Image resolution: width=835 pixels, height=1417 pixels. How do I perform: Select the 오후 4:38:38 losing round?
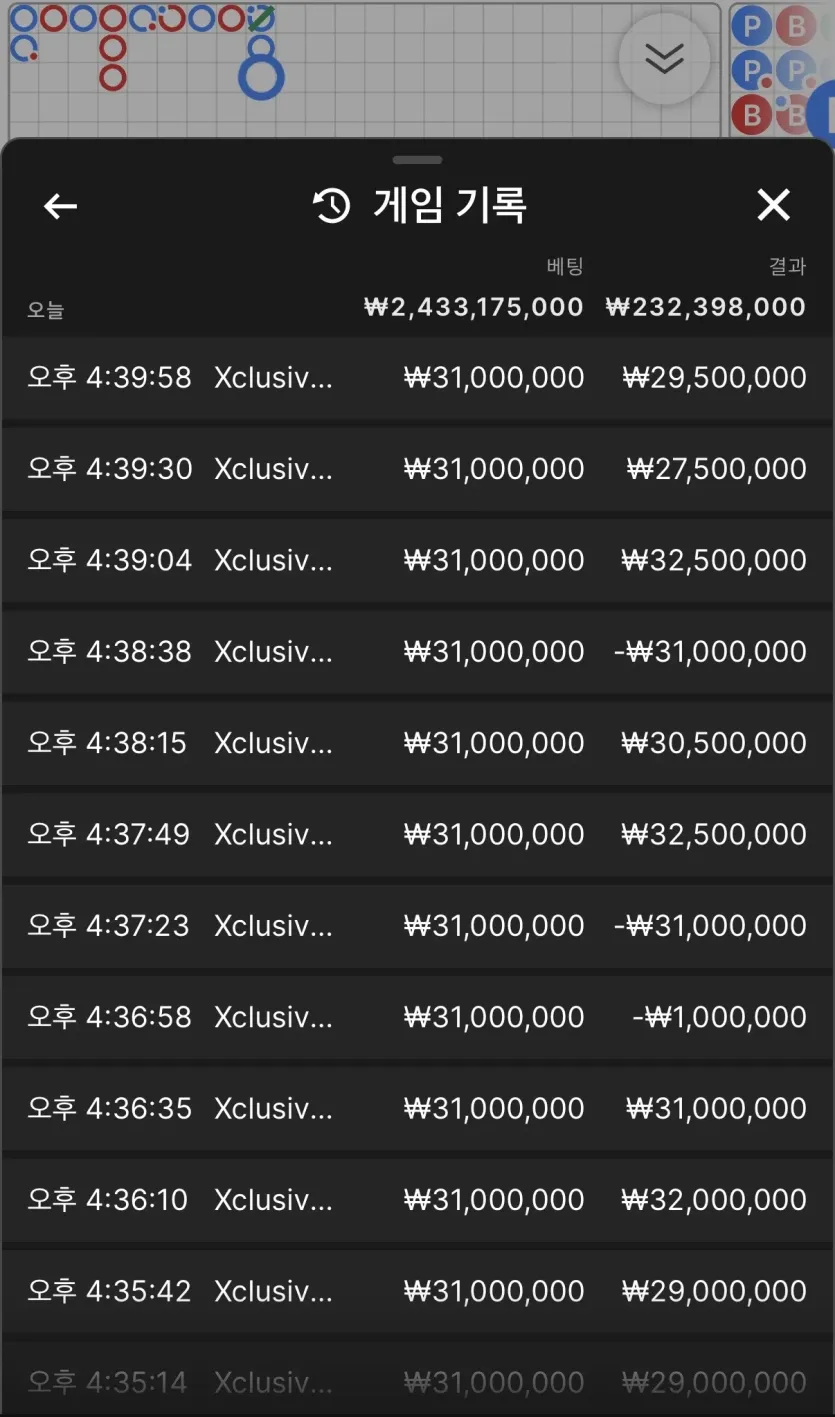click(x=417, y=652)
